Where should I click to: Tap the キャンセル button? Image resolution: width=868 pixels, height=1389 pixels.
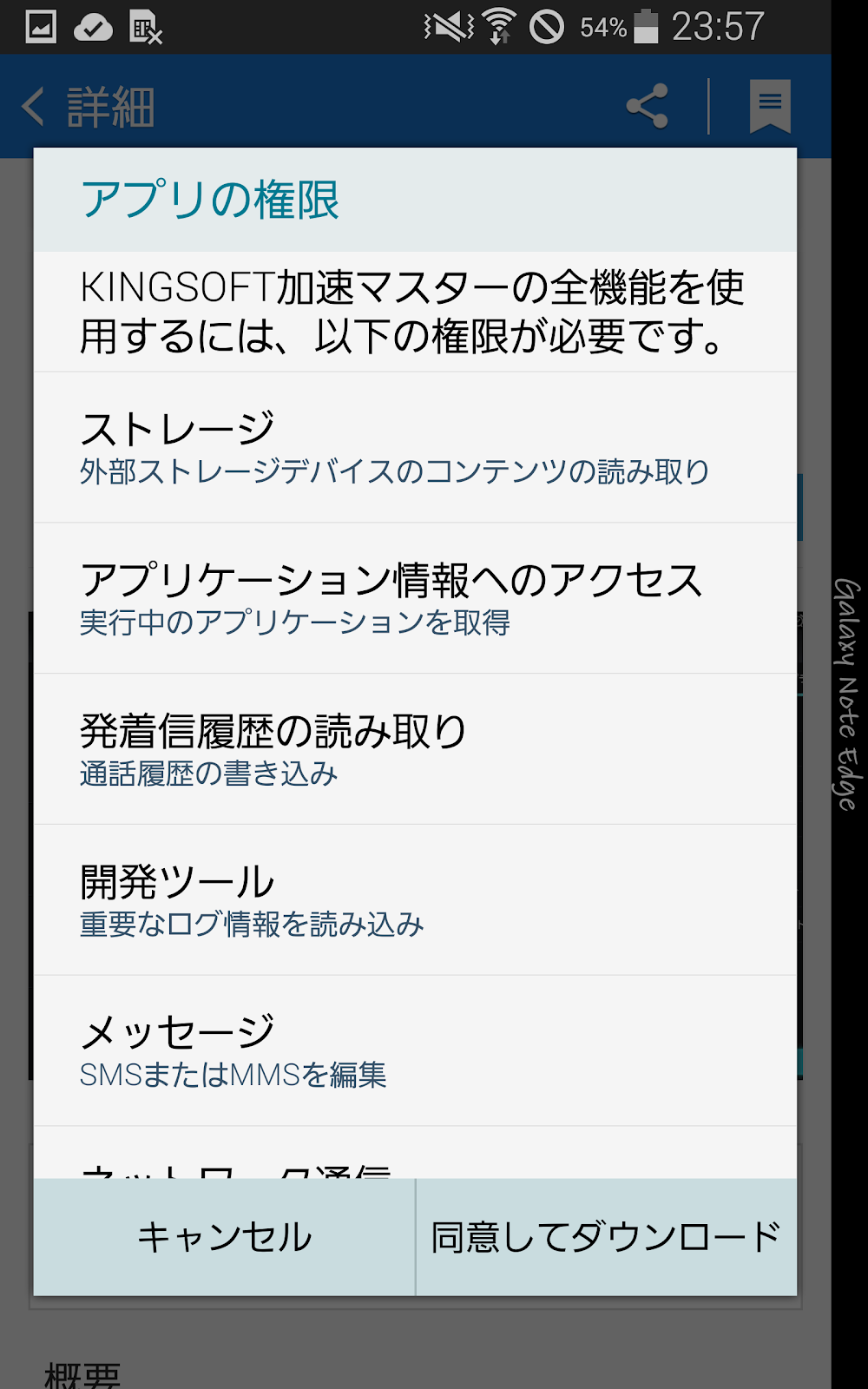225,1237
